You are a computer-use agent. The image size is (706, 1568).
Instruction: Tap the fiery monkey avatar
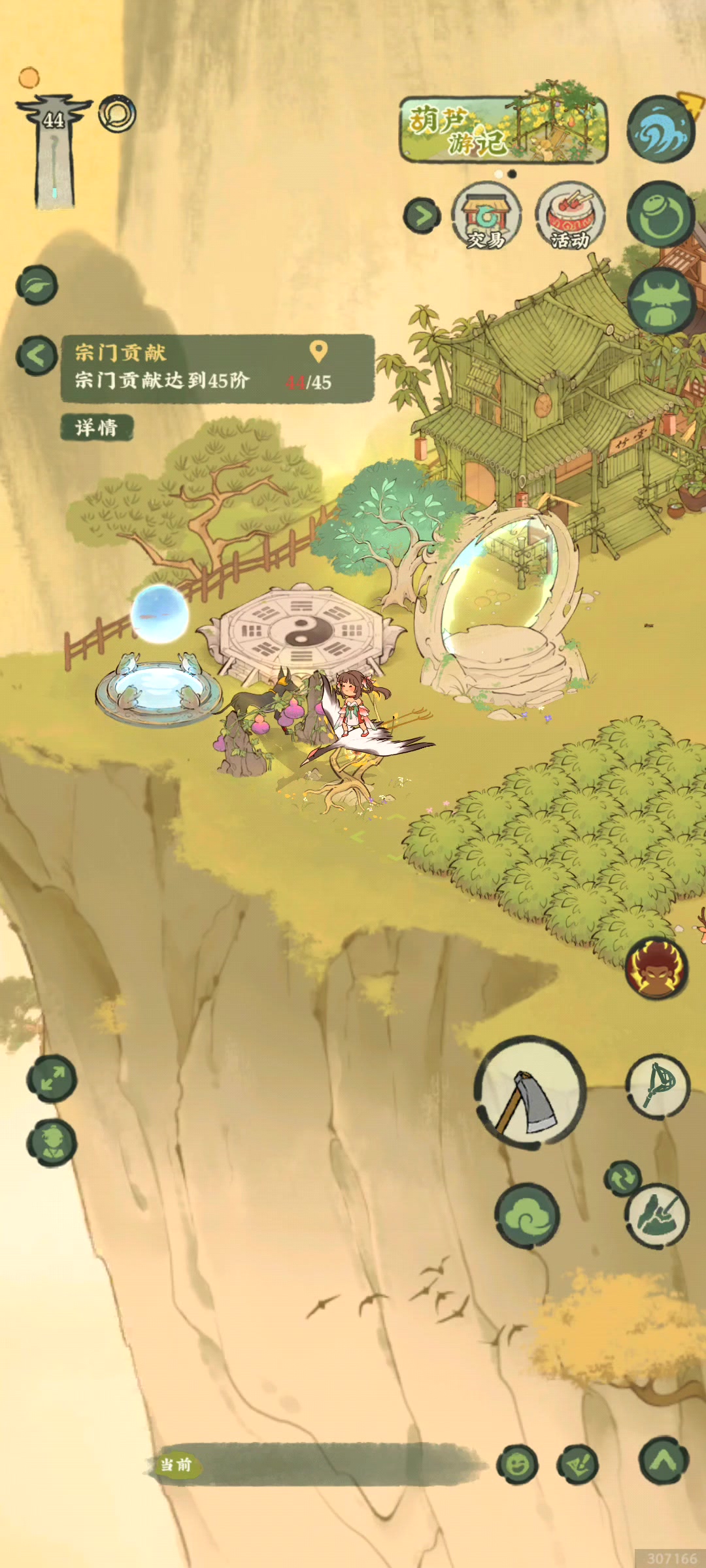point(656,968)
